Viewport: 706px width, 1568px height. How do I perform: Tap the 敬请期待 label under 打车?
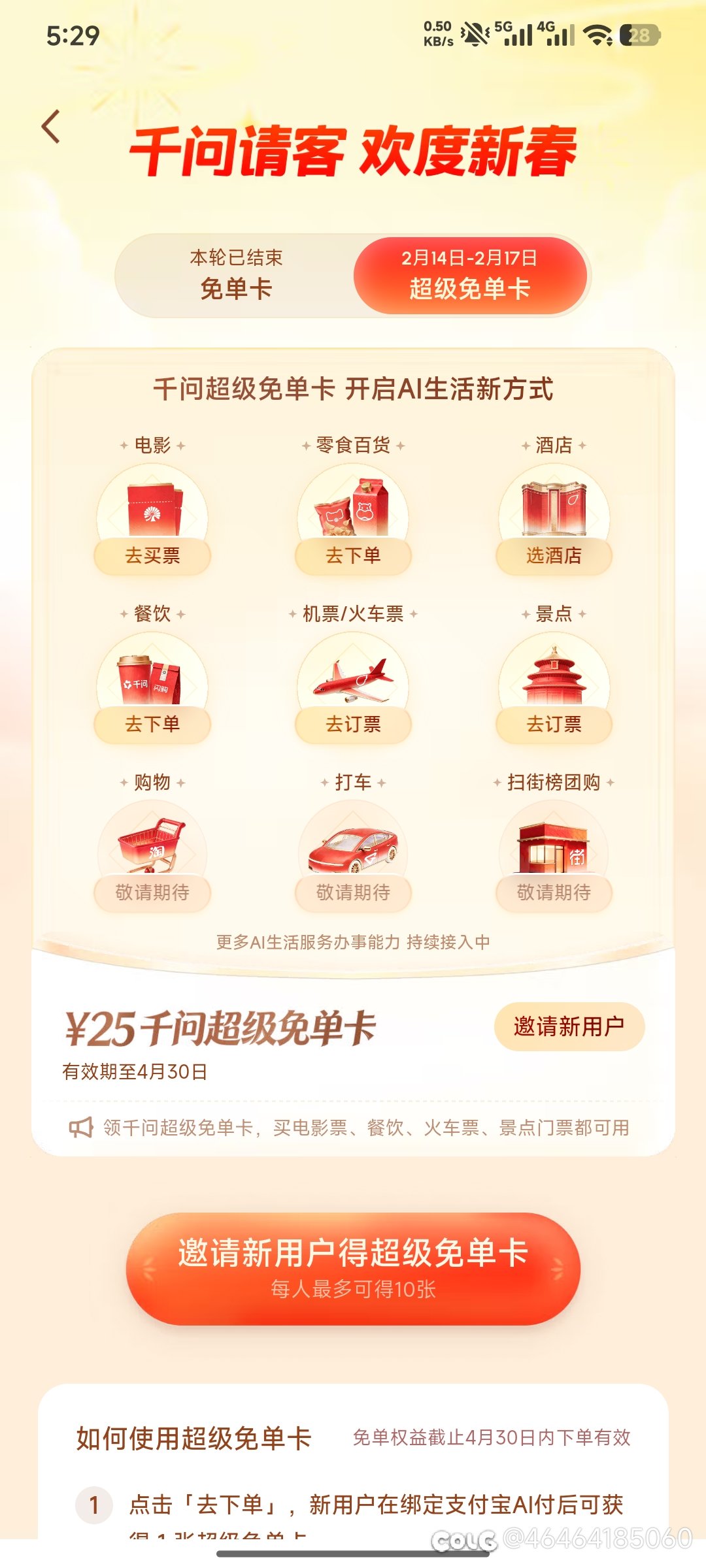(x=353, y=893)
